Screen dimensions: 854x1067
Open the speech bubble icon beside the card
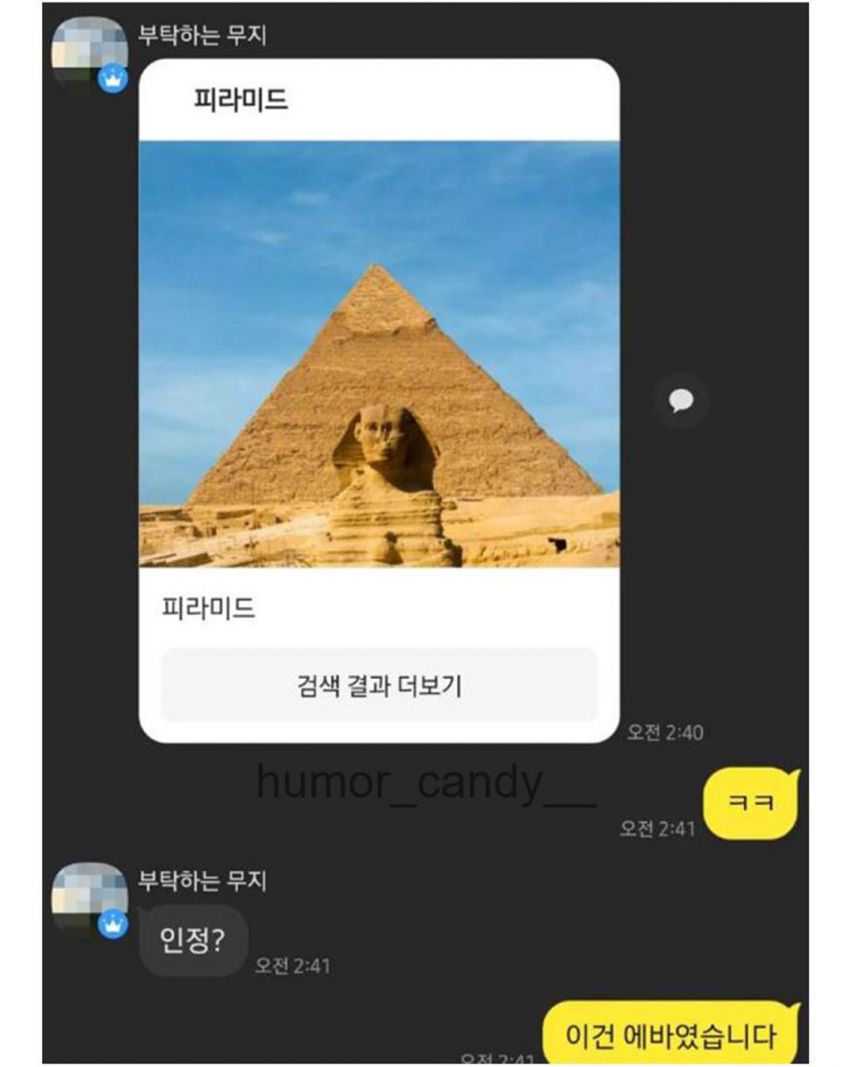(x=681, y=402)
